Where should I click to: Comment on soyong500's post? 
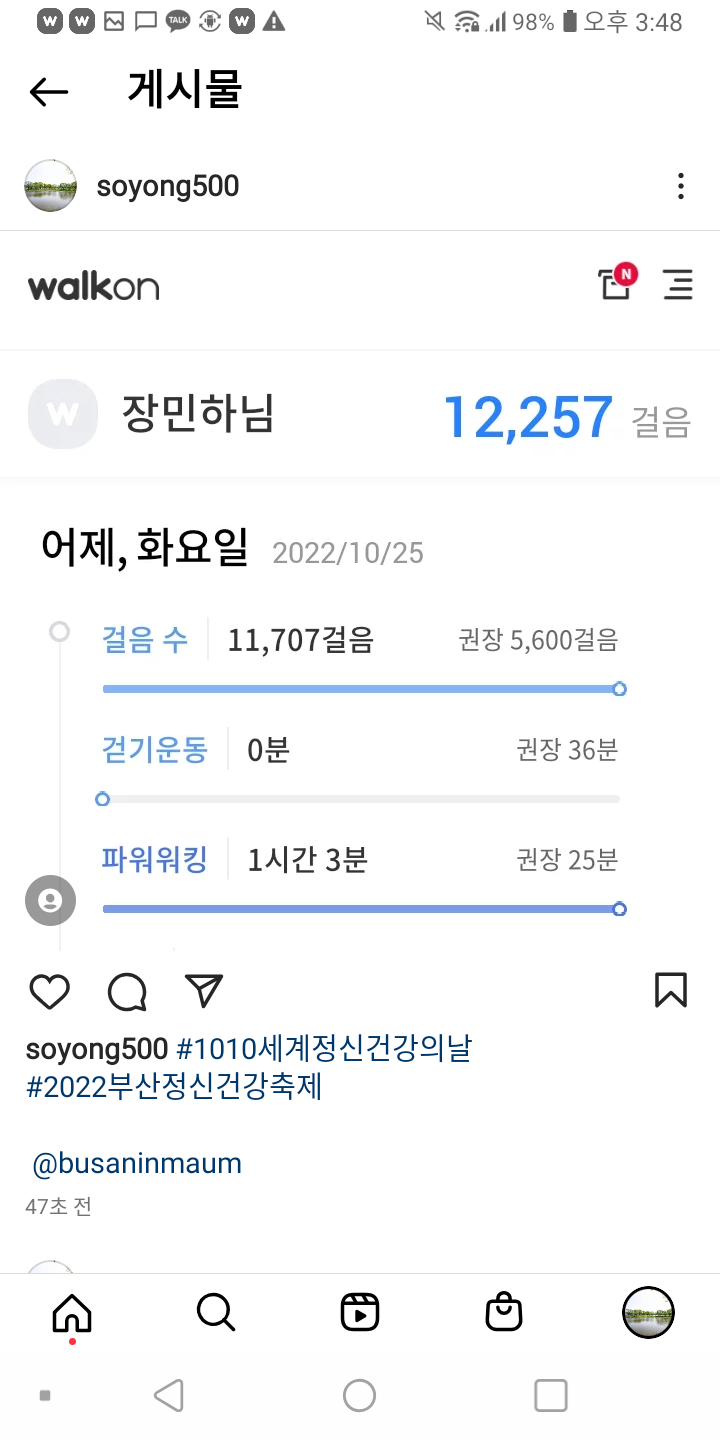127,991
